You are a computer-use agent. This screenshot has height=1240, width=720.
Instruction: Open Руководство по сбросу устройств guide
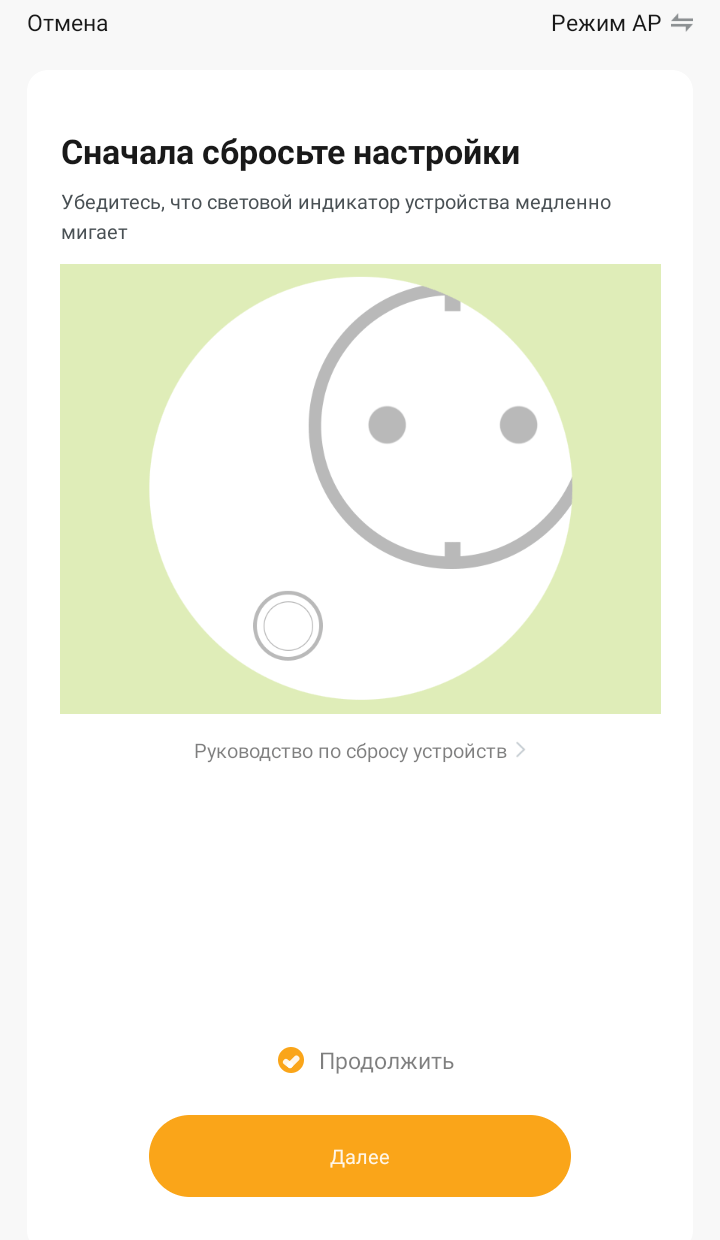point(359,751)
